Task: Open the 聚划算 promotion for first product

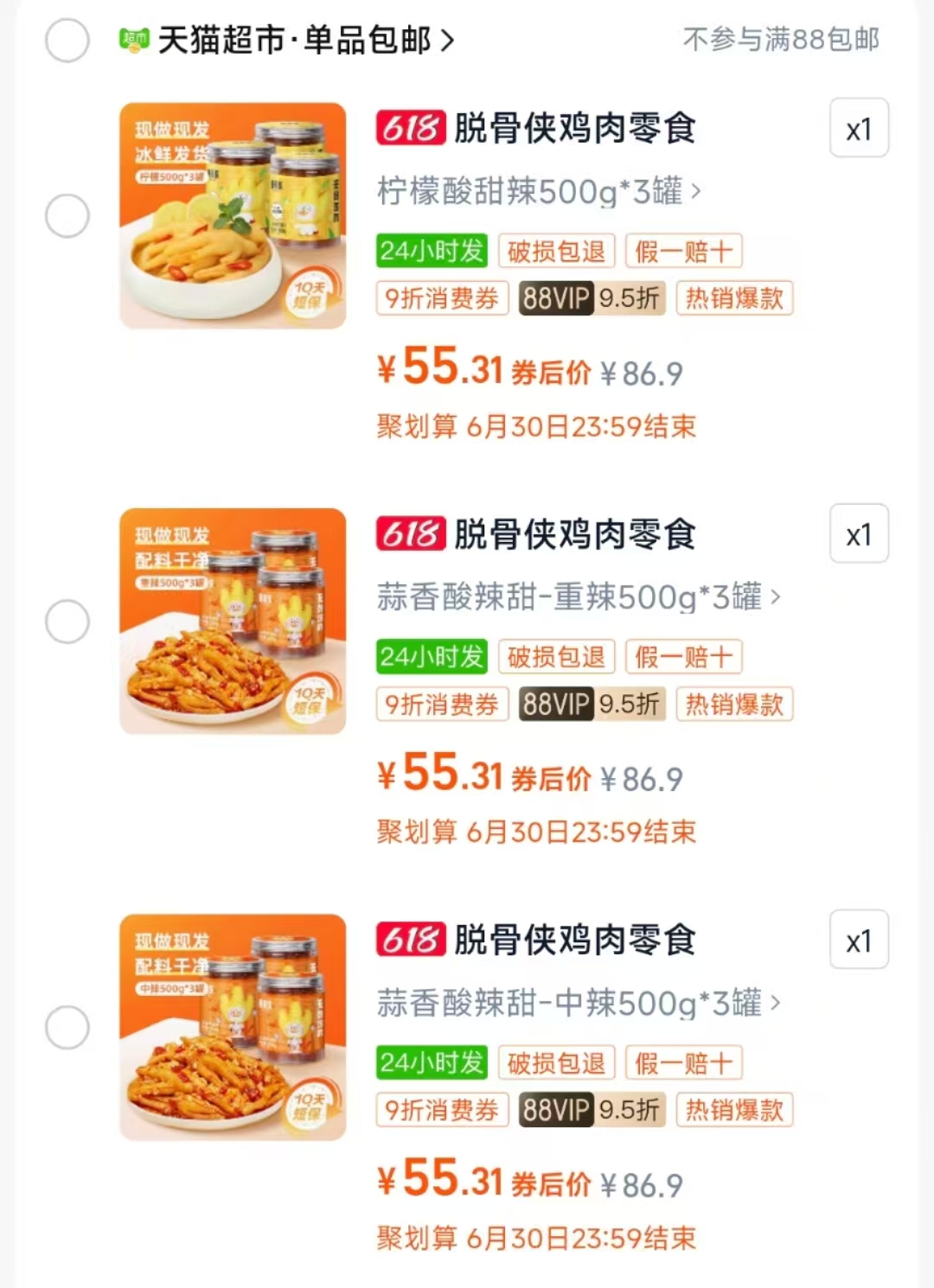Action: tap(414, 426)
